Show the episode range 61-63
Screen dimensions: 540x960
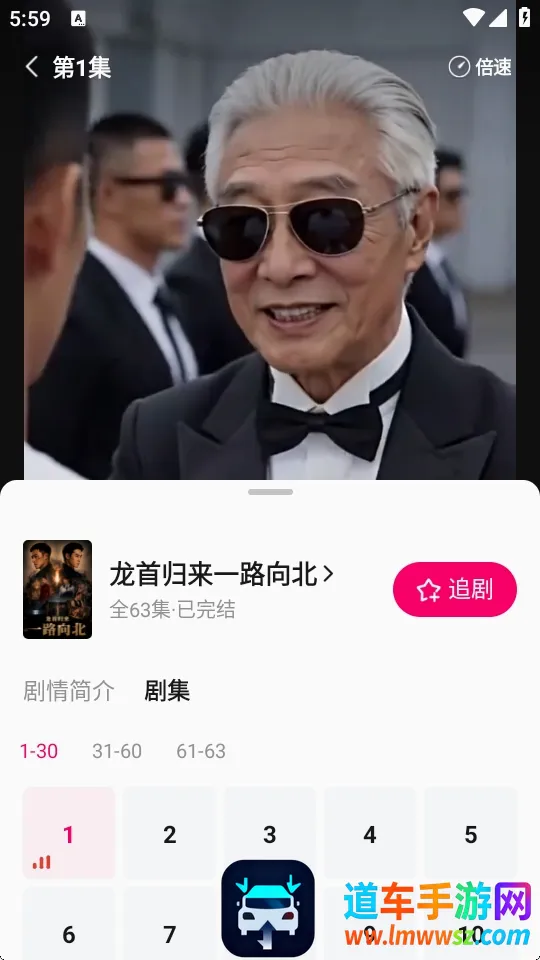(201, 751)
